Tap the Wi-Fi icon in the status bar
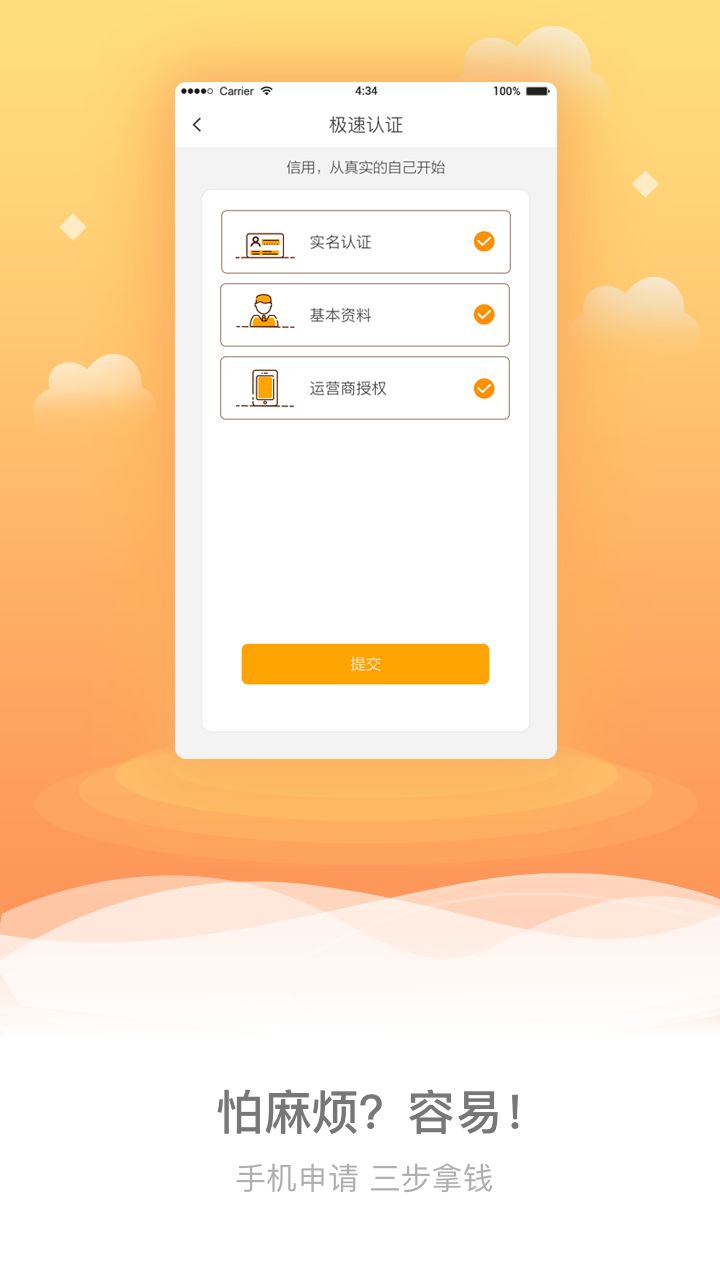This screenshot has height=1280, width=720. point(266,91)
